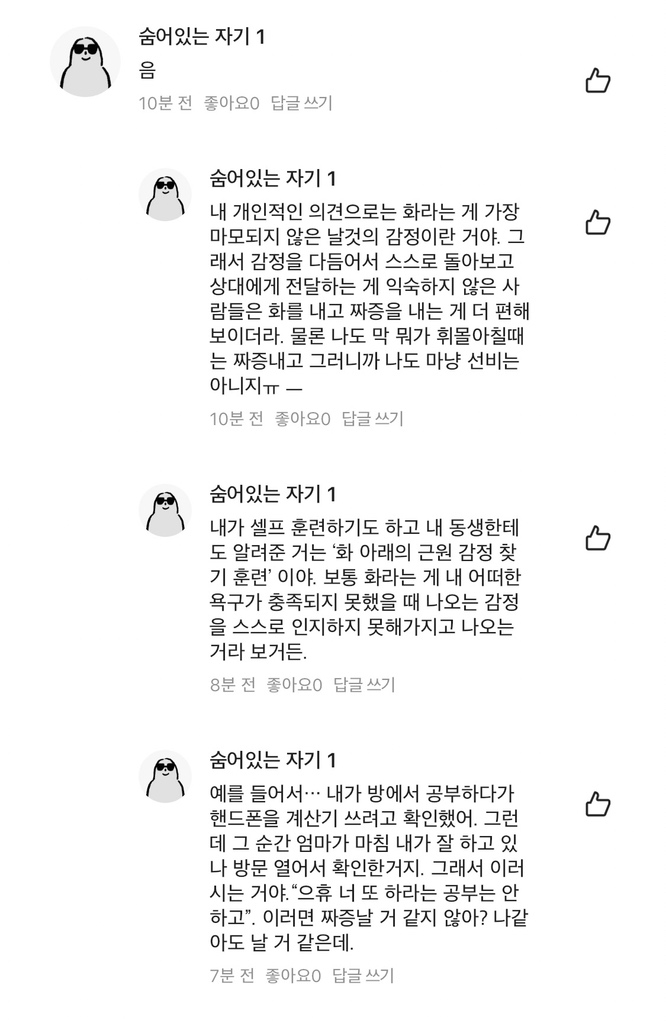The image size is (666, 1024).
Task: Tap 답글 쓰기 under the '내 개인적인 의견으로는' comment
Action: point(372,419)
